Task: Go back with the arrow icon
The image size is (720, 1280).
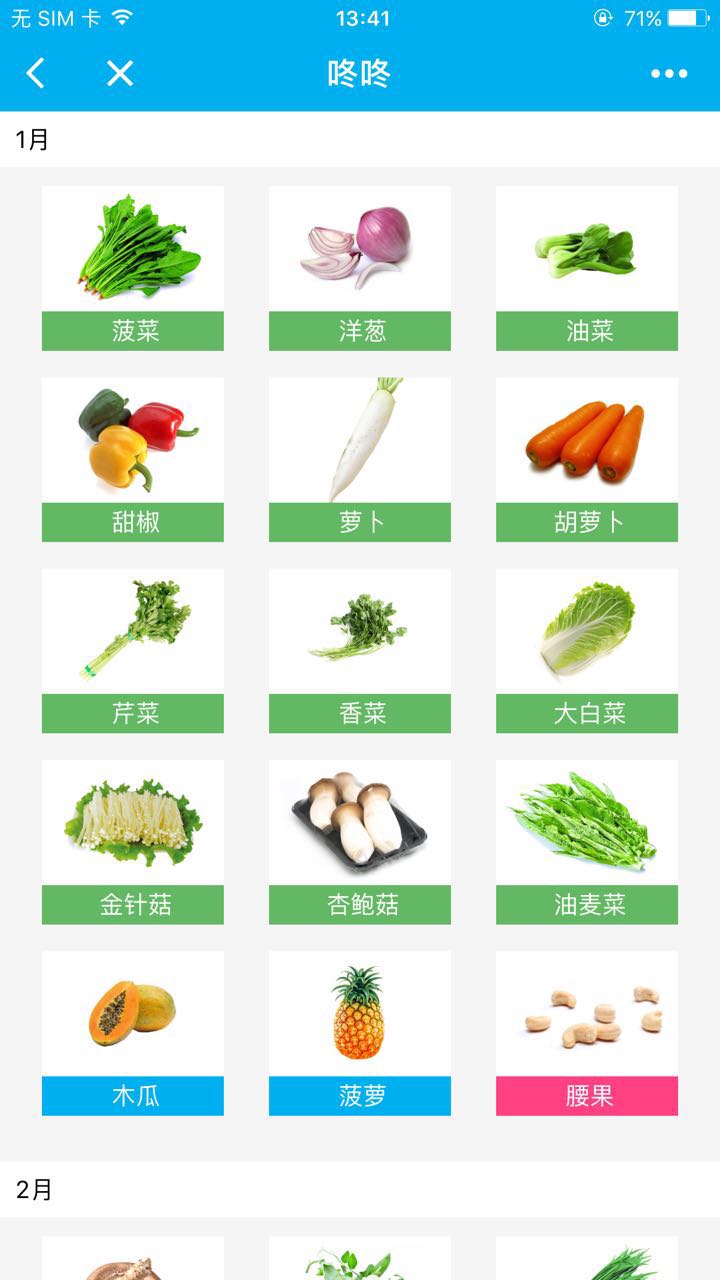Action: (35, 73)
